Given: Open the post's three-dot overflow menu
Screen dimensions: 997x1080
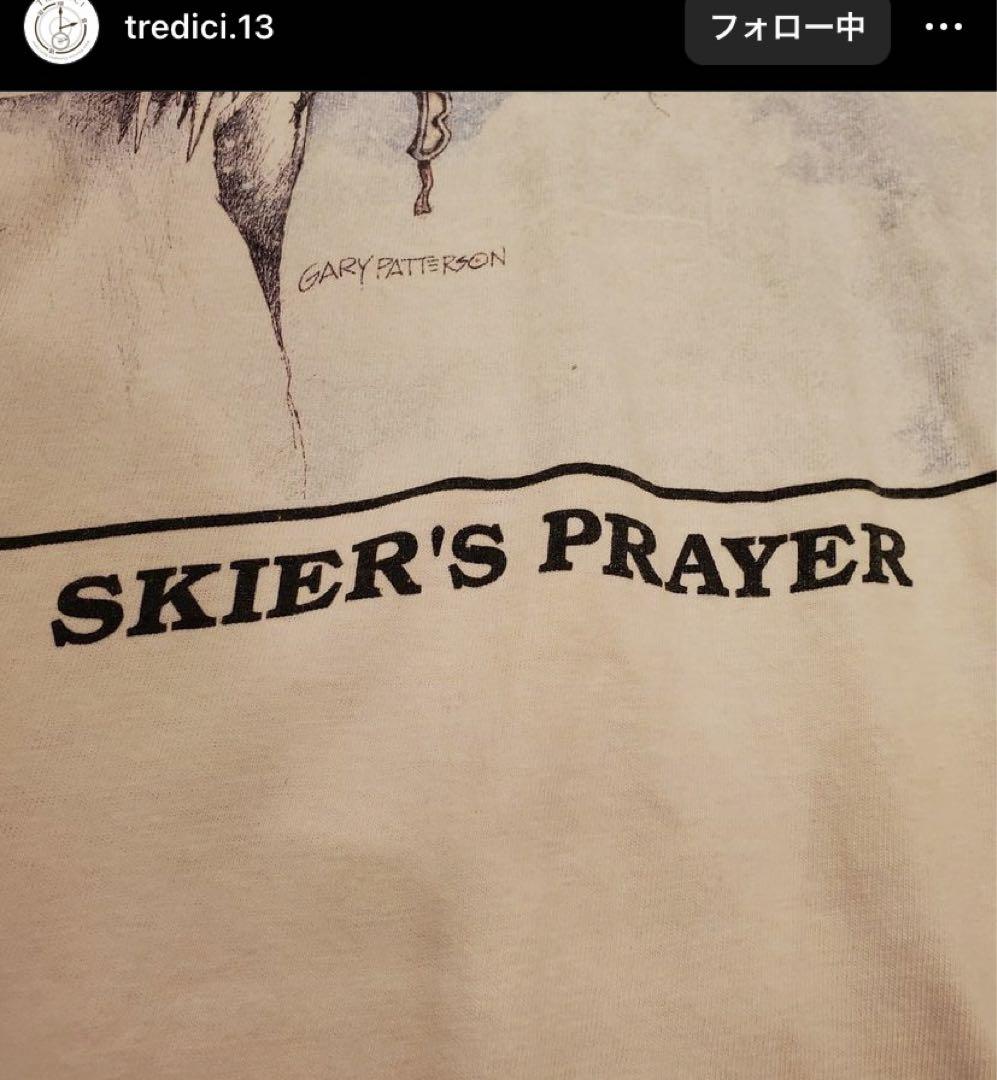Looking at the screenshot, I should click(x=943, y=28).
